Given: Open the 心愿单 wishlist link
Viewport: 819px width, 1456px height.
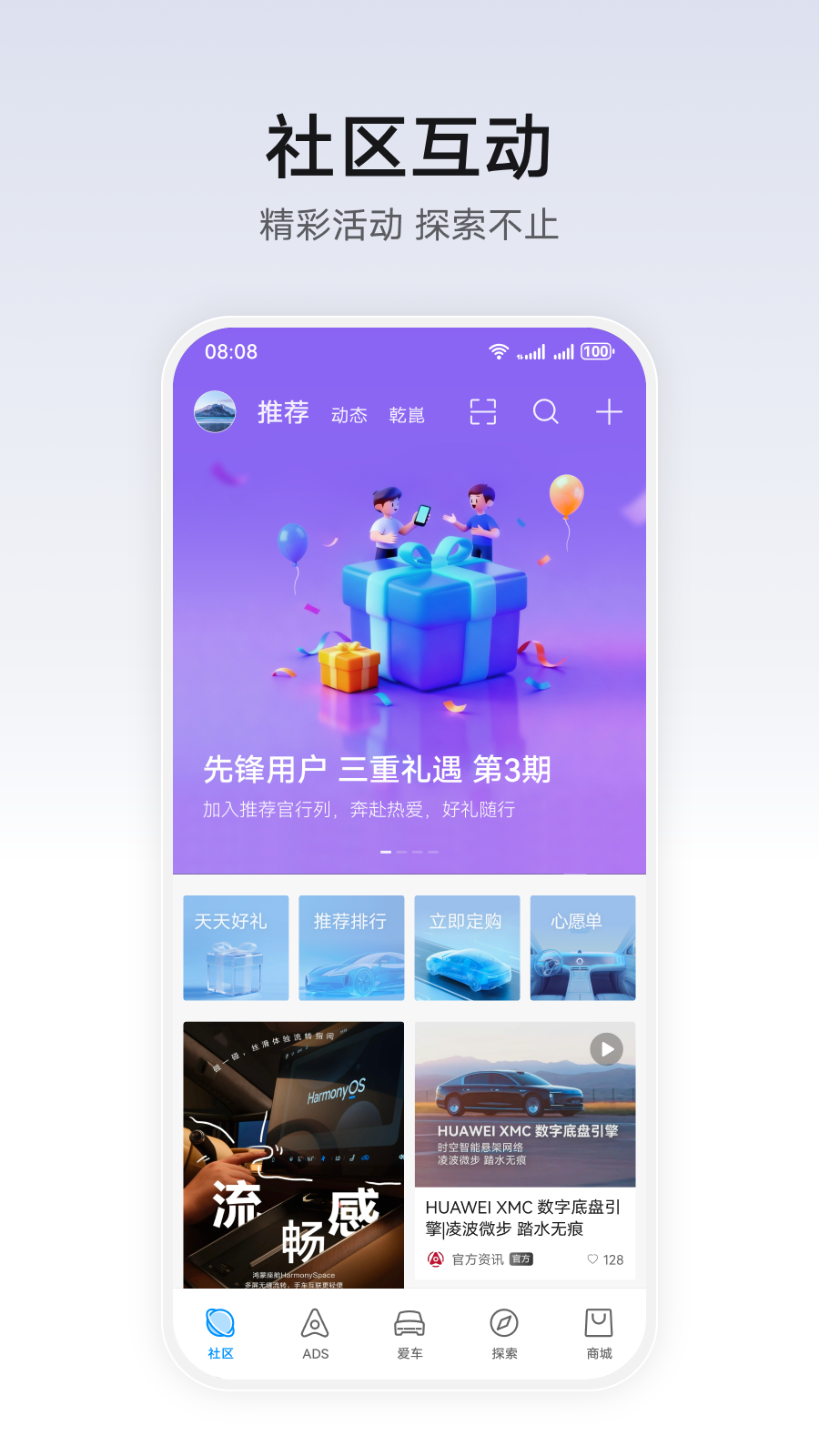Looking at the screenshot, I should coord(582,947).
